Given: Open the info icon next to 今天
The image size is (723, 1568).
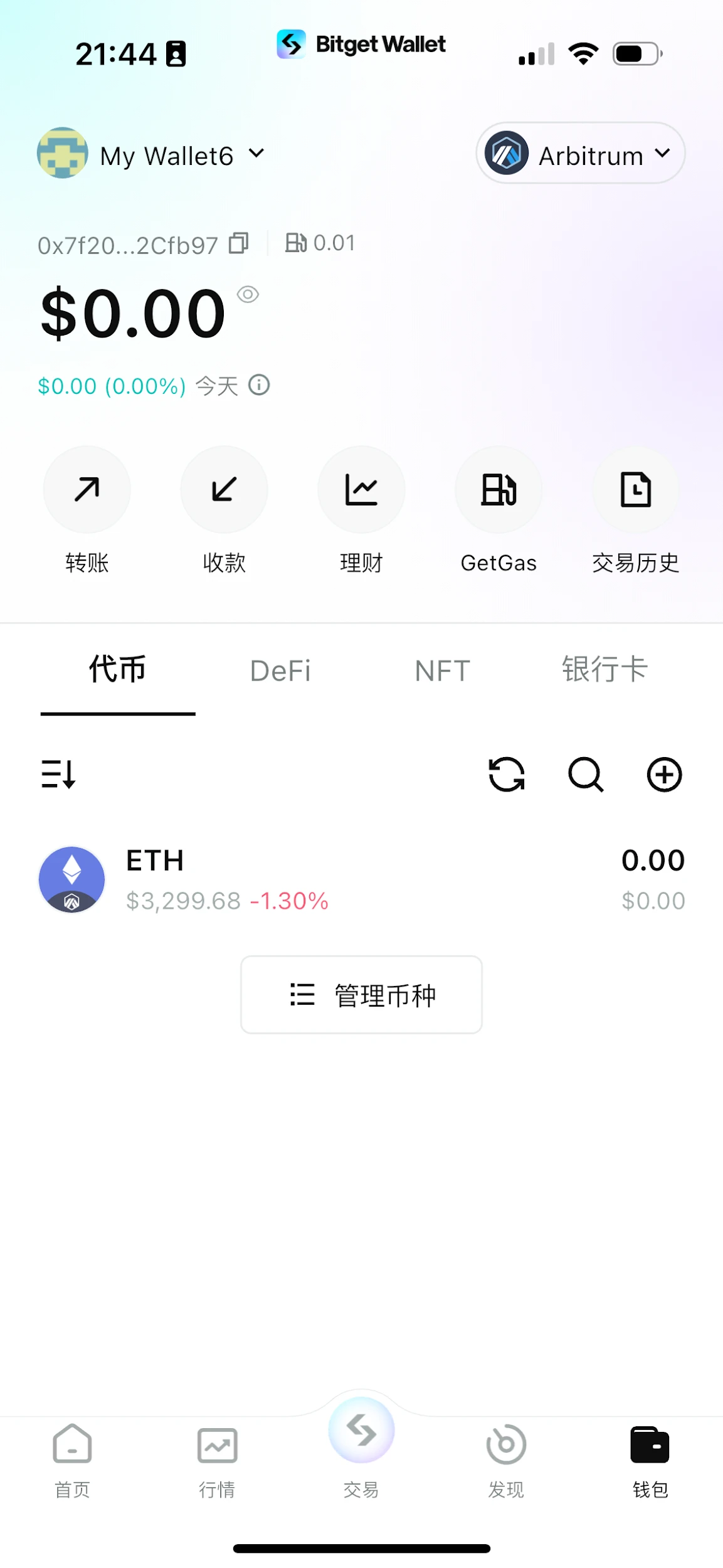Looking at the screenshot, I should tap(259, 384).
